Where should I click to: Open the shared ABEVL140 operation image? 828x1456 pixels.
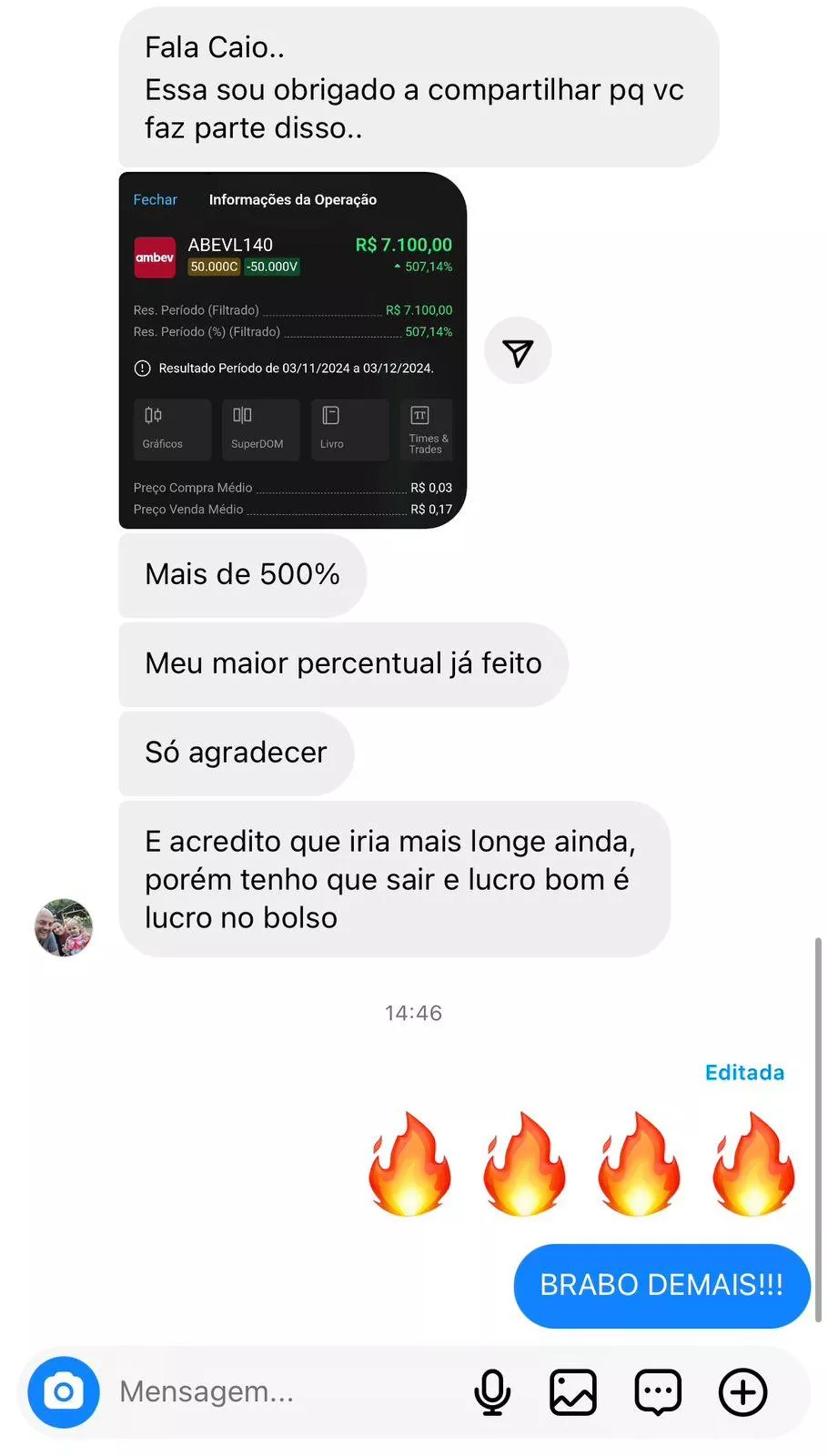tap(292, 350)
